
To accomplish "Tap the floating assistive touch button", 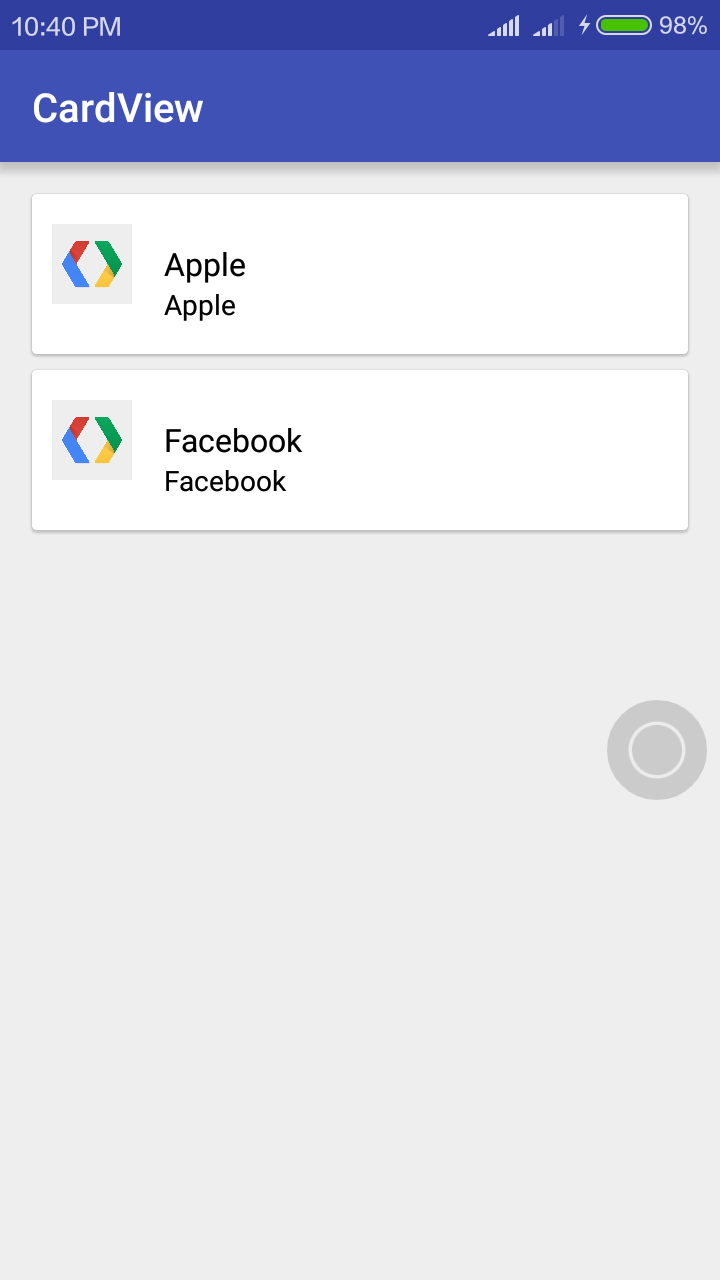I will (x=656, y=750).
